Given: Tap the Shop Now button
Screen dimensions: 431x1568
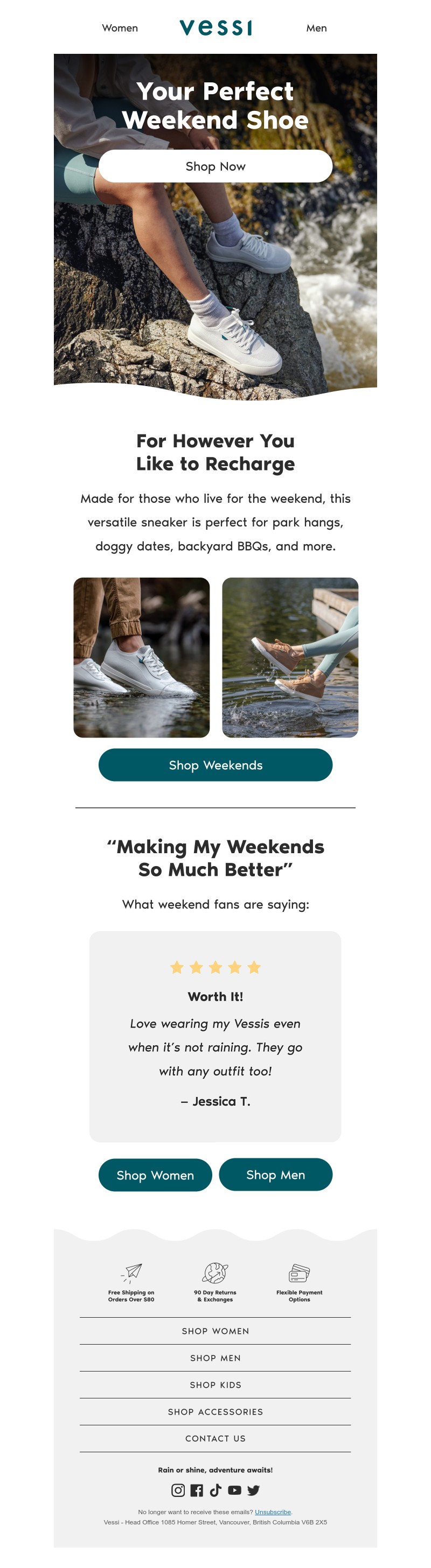Looking at the screenshot, I should [215, 166].
